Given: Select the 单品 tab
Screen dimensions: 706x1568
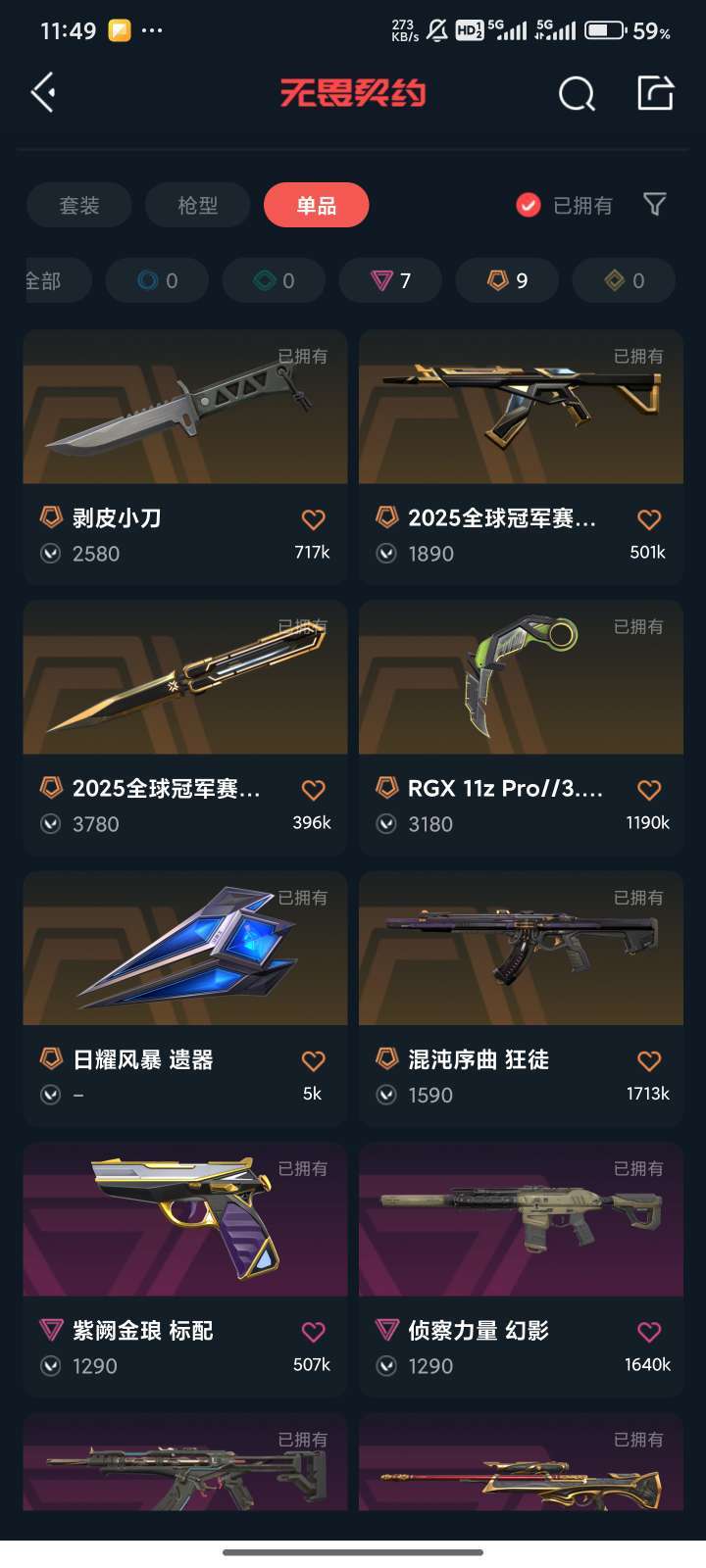Looking at the screenshot, I should (x=316, y=205).
